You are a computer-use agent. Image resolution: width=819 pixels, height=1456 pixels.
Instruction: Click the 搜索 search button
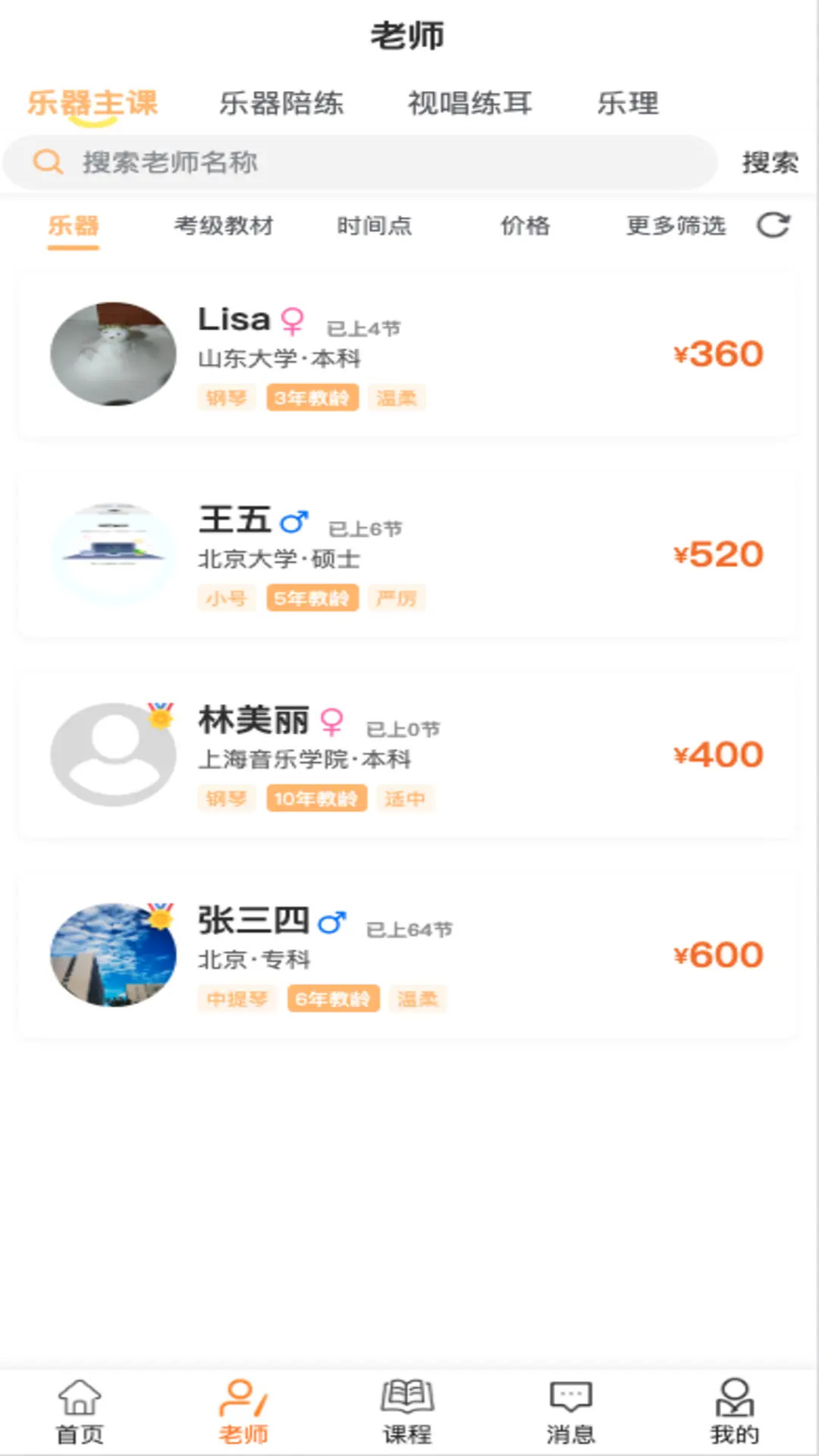[x=770, y=161]
